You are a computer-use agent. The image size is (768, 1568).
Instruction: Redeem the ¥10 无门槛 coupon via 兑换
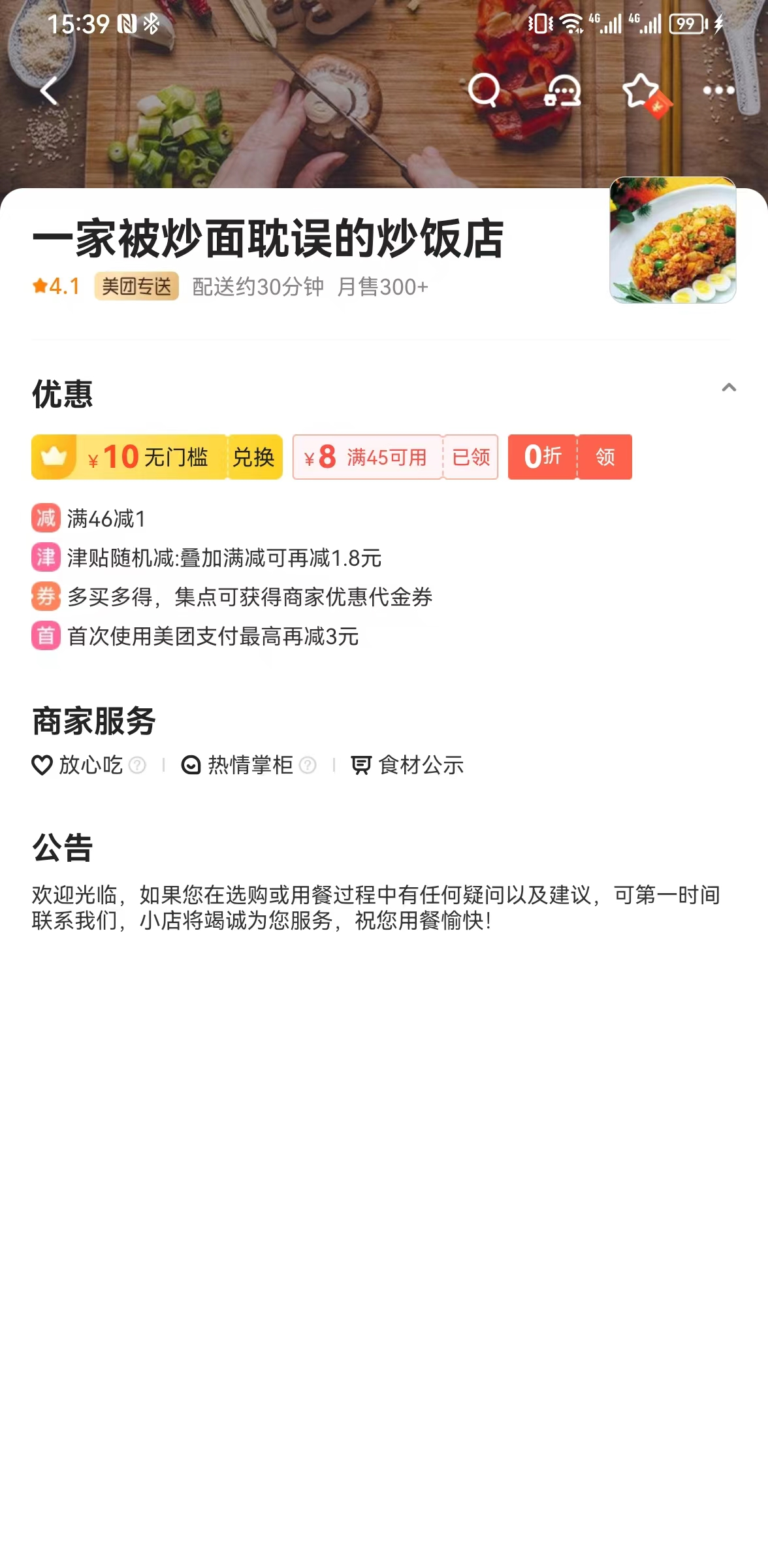pos(254,457)
